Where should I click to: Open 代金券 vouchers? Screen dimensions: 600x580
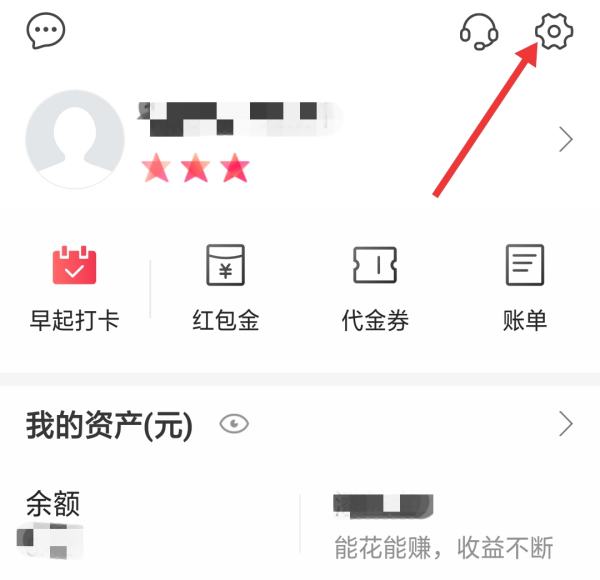pos(375,288)
